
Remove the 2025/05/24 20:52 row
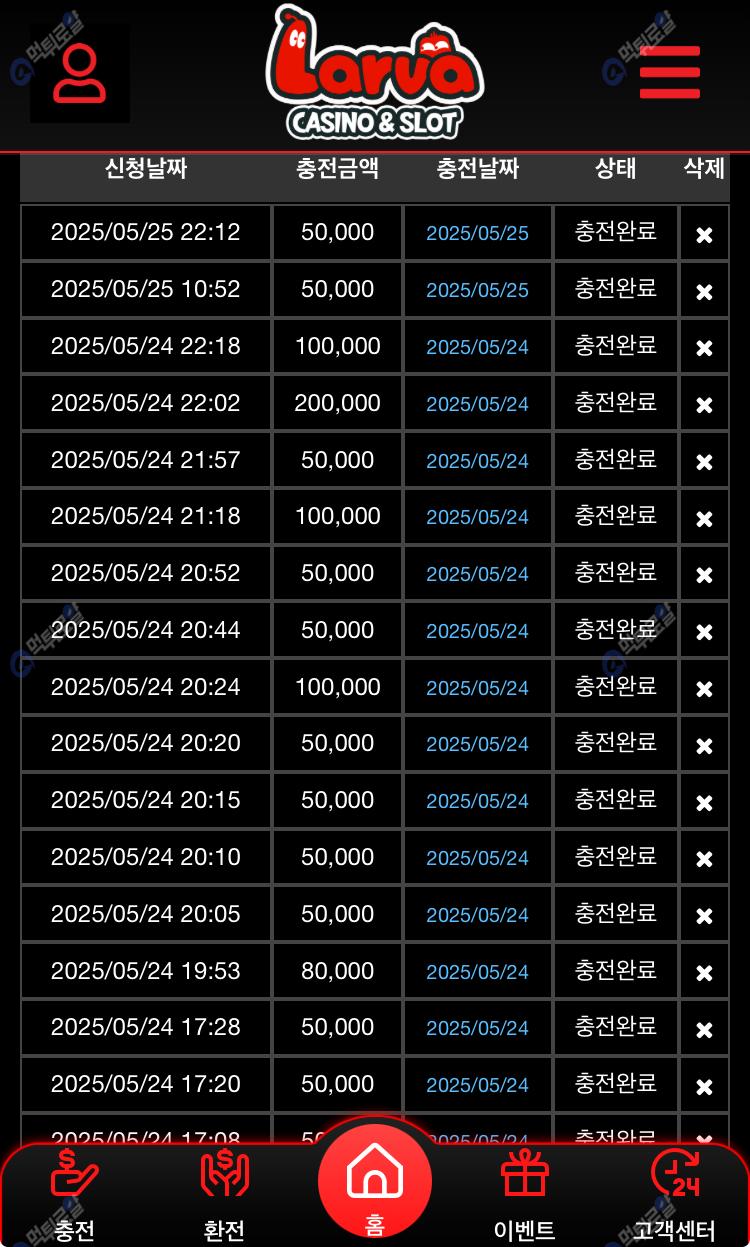[x=704, y=575]
